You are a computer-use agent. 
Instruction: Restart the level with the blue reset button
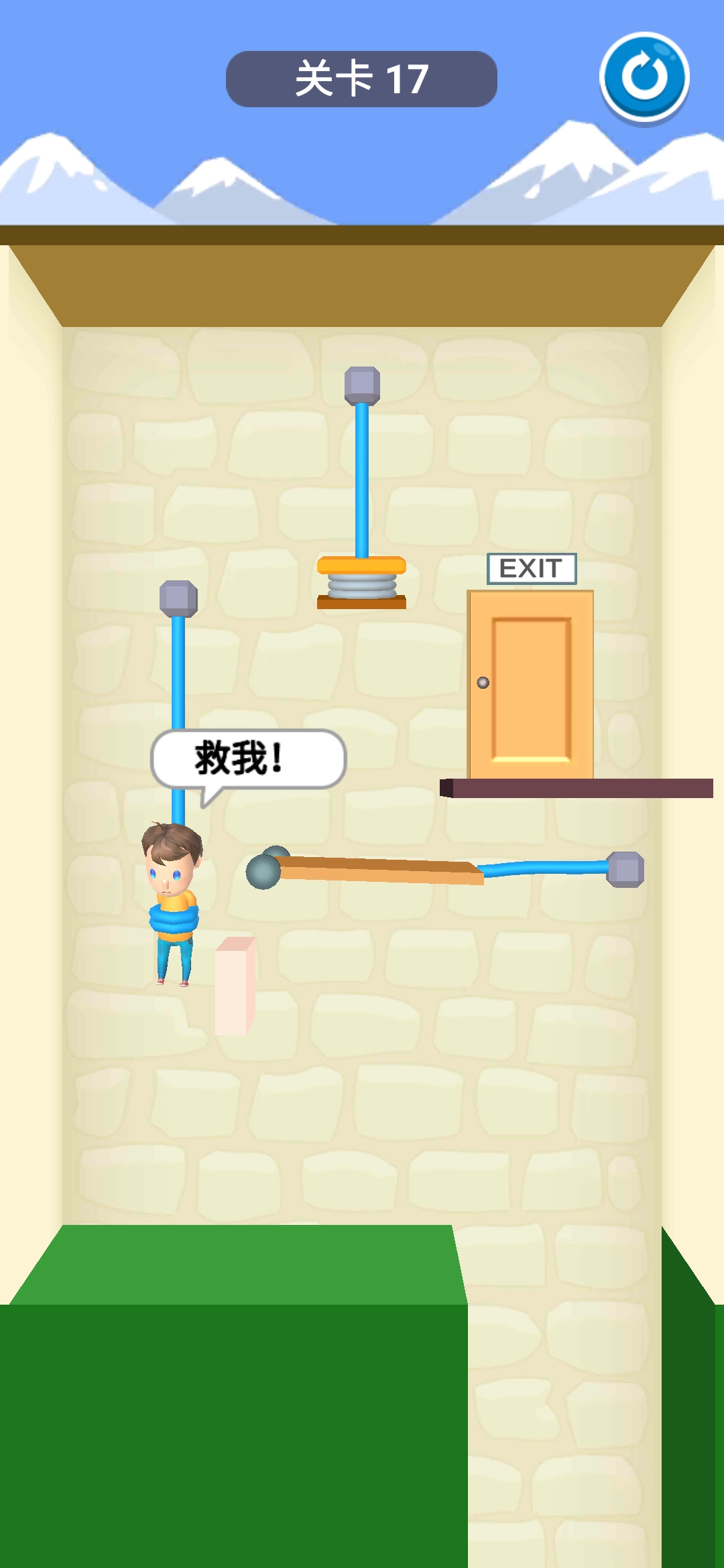tap(644, 78)
